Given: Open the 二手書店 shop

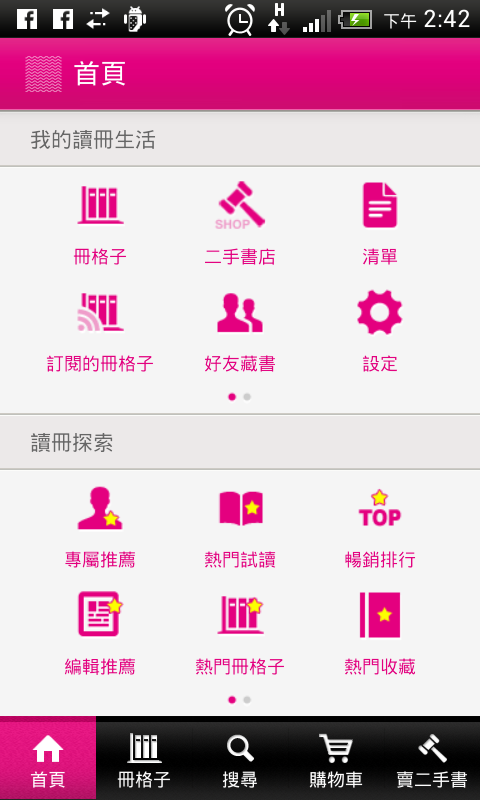Looking at the screenshot, I should 240,223.
